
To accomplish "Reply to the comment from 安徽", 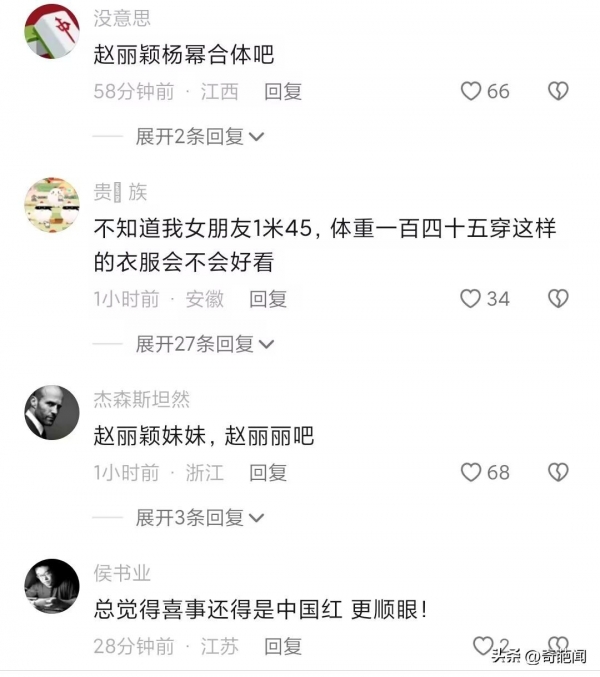I will tap(268, 299).
